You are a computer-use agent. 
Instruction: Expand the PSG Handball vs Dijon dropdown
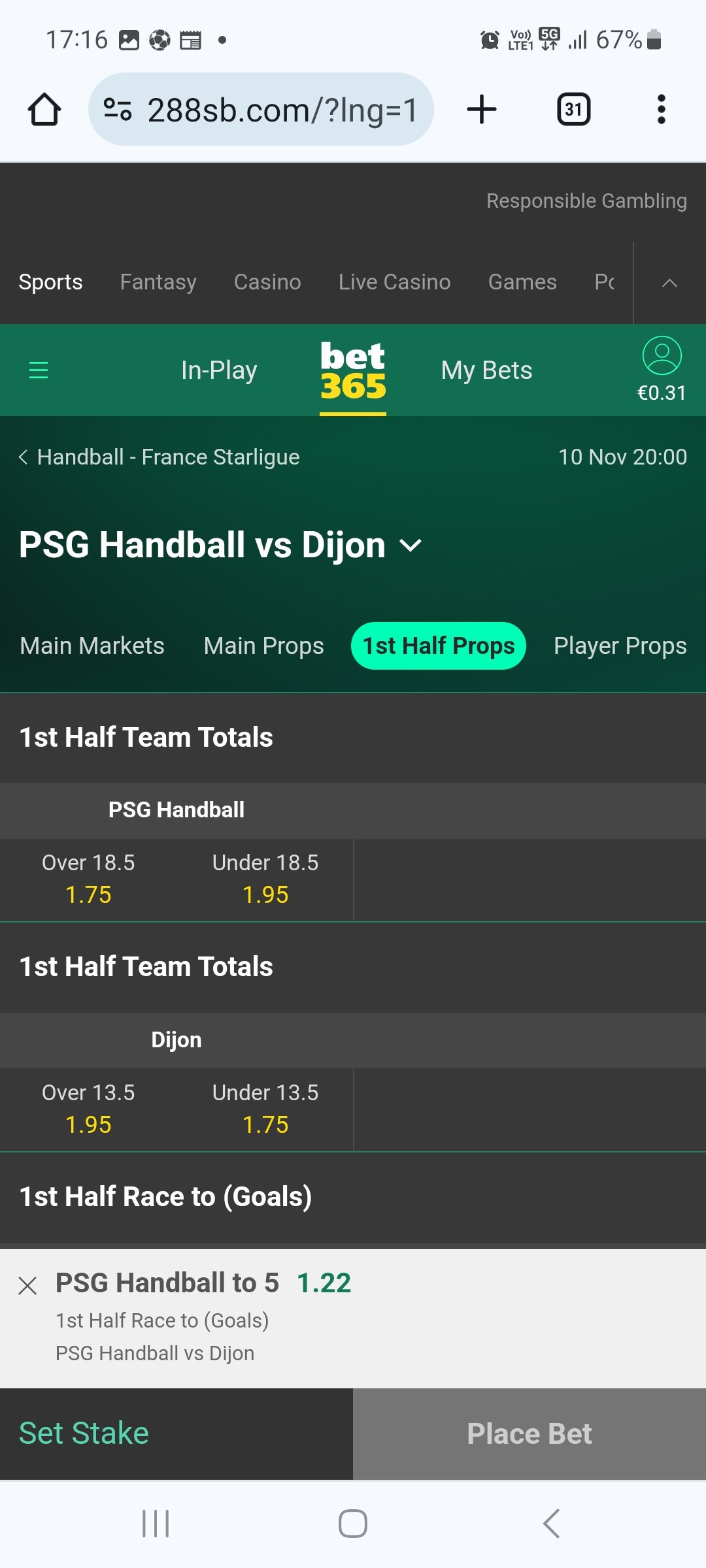410,545
